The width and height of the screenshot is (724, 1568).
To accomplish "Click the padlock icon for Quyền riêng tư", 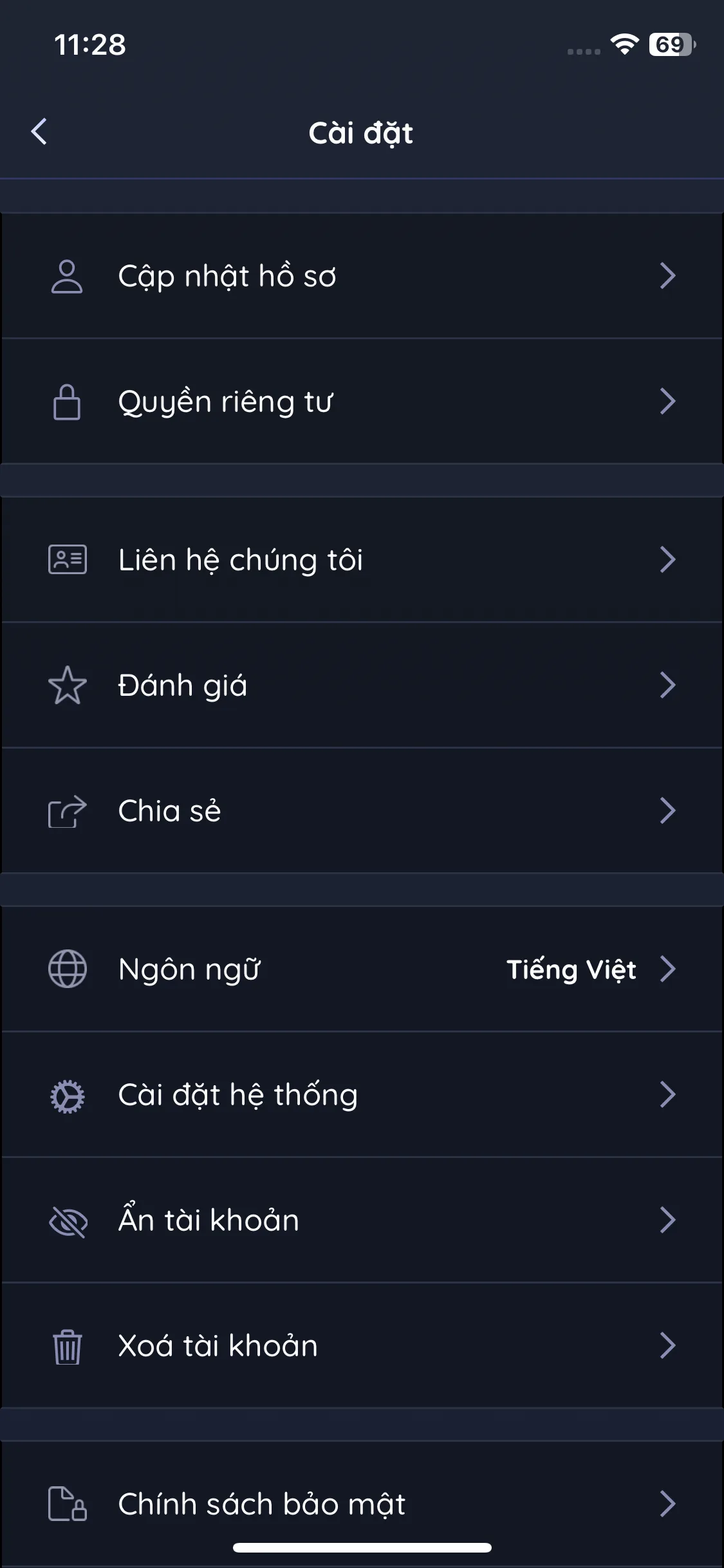I will (x=68, y=400).
